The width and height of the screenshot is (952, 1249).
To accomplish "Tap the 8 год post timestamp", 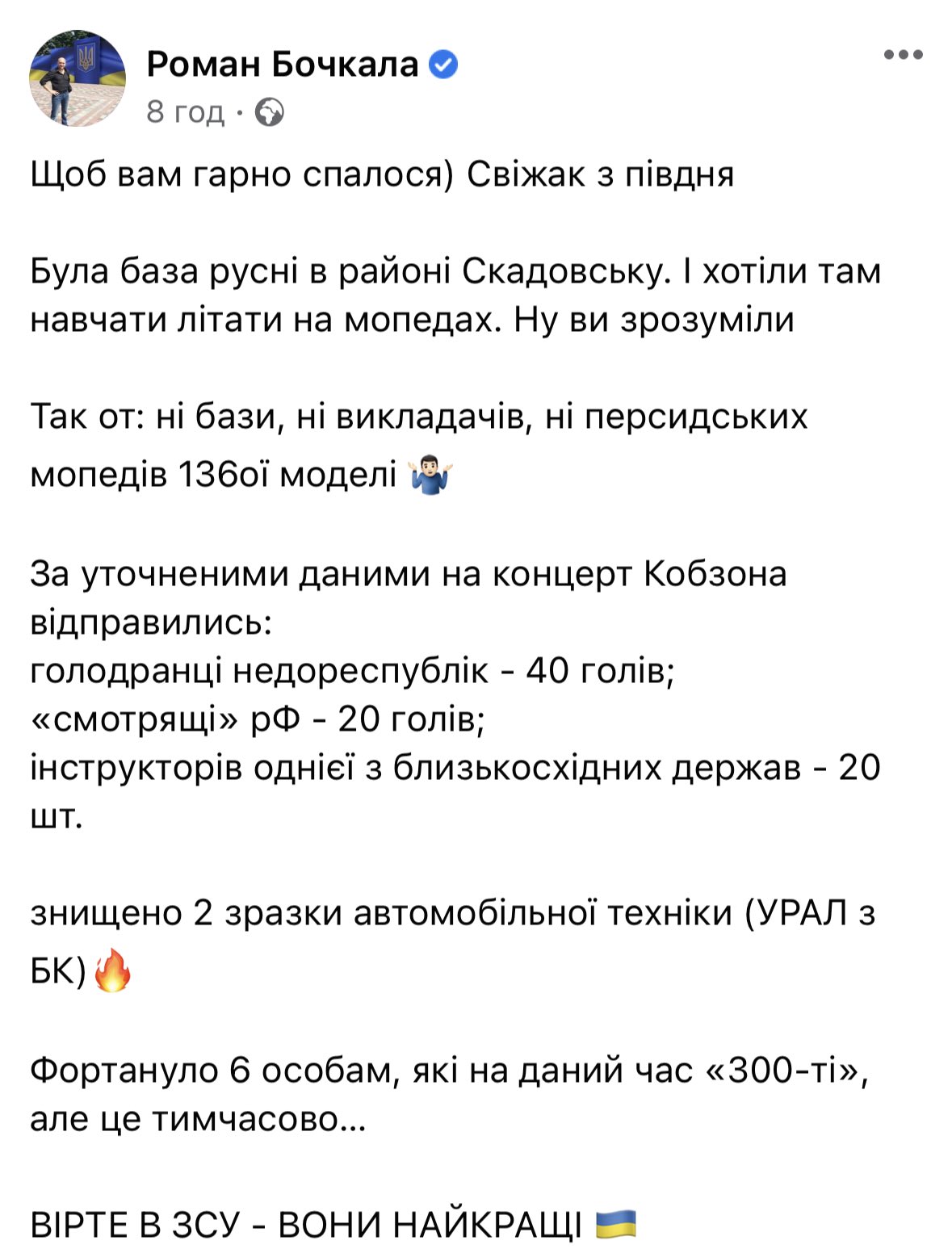I will (x=185, y=111).
